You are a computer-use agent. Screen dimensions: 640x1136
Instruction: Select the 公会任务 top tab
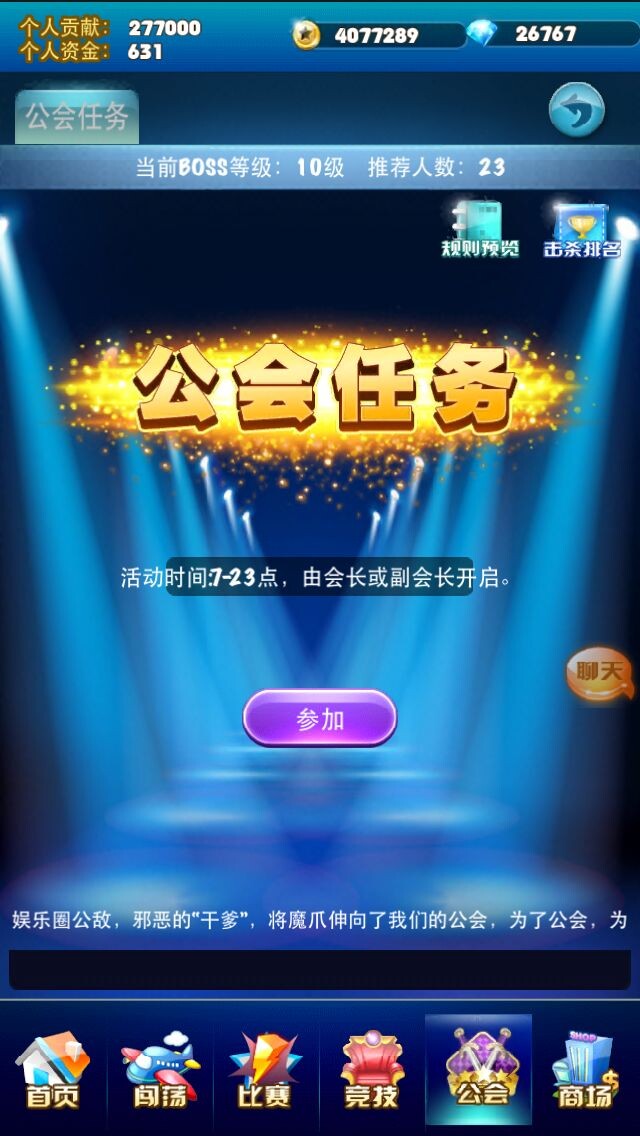77,117
